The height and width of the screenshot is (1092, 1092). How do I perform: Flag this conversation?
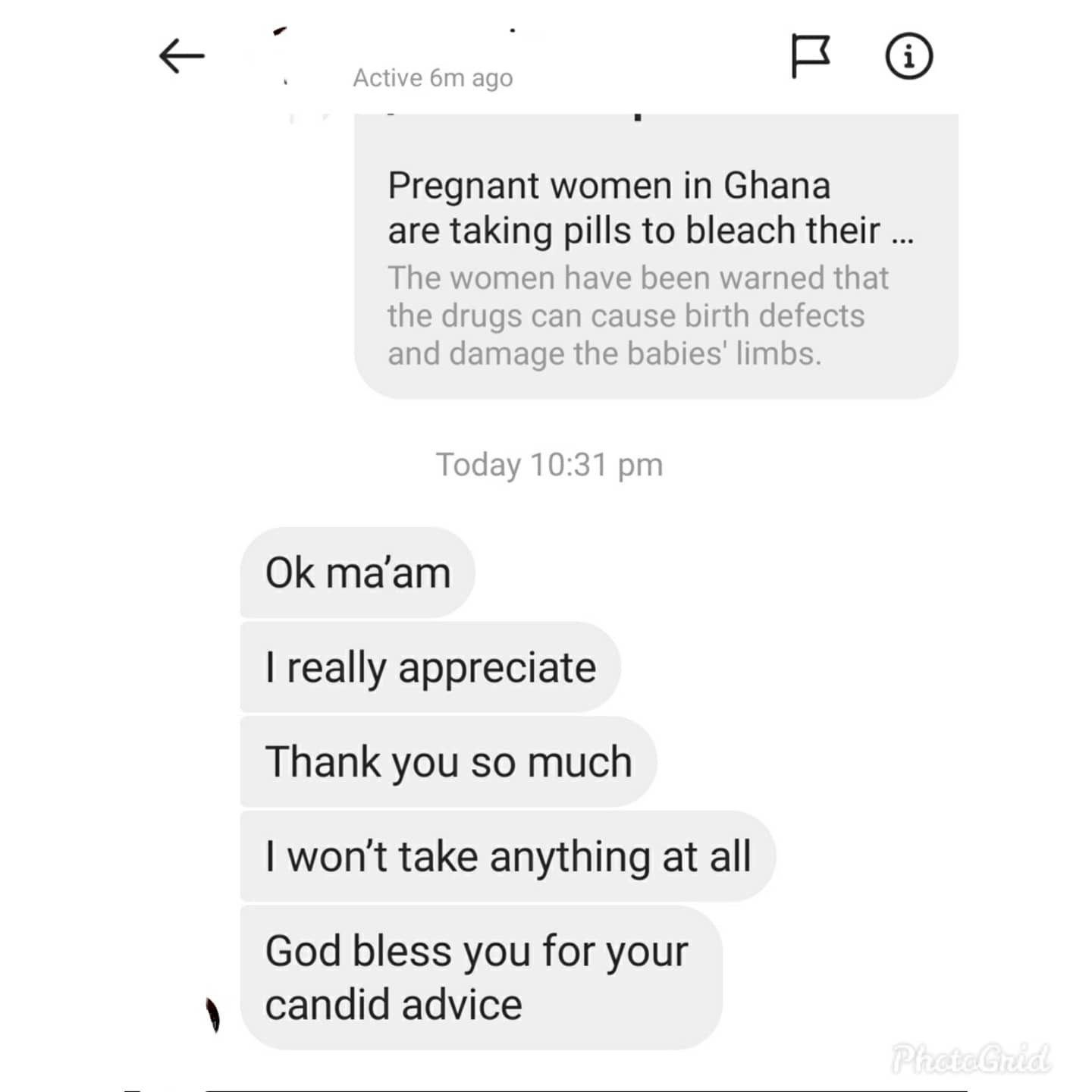[x=810, y=55]
